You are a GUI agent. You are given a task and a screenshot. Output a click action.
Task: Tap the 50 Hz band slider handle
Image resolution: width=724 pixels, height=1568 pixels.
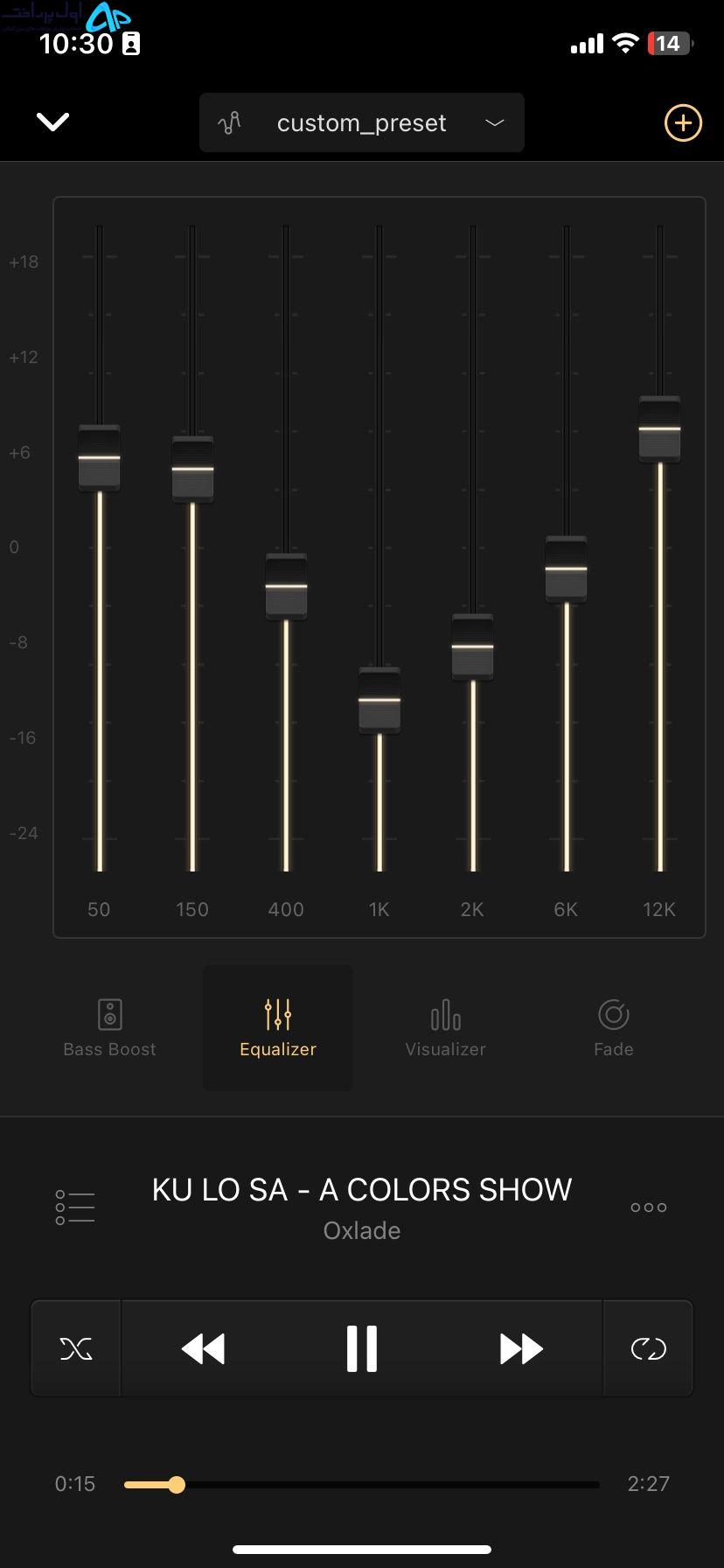[100, 458]
